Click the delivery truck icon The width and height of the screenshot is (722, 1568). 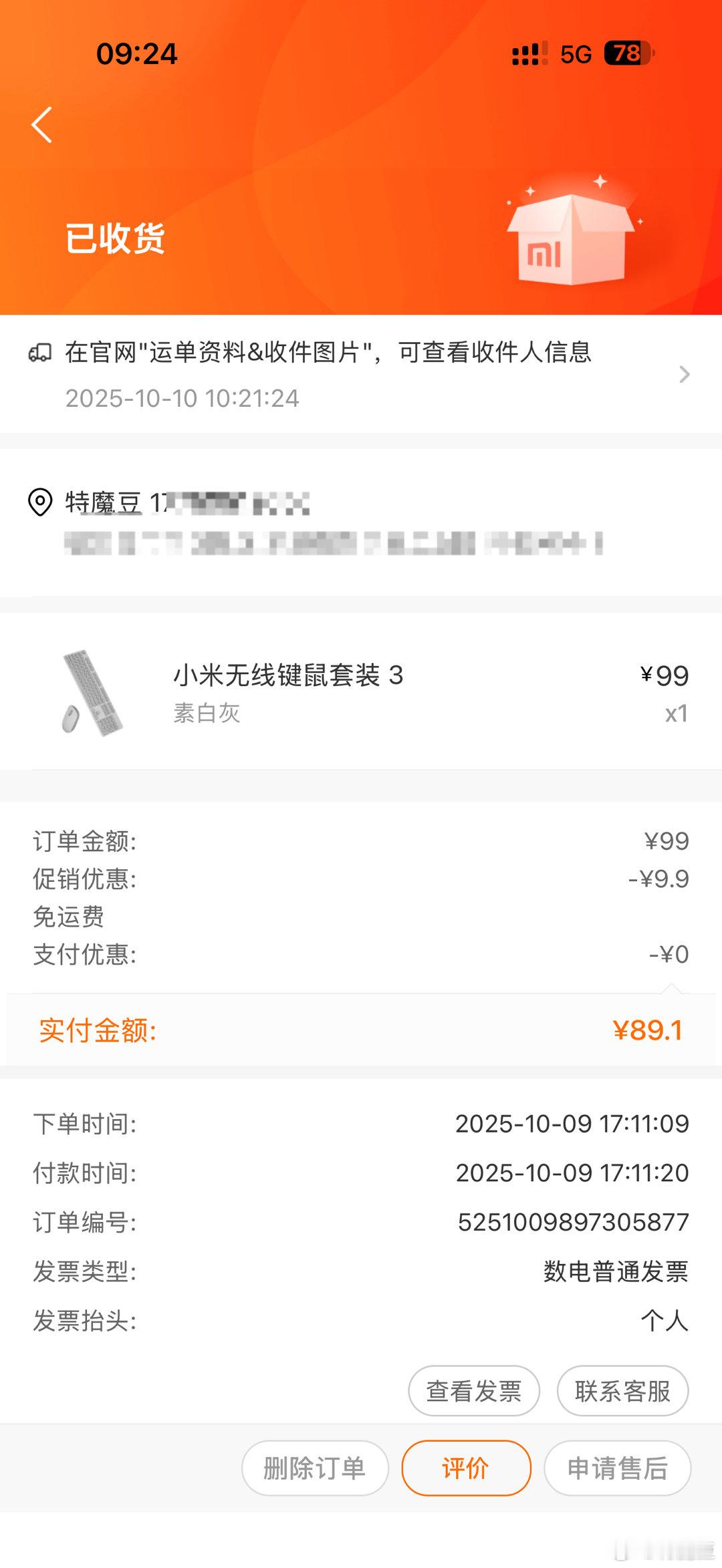40,355
